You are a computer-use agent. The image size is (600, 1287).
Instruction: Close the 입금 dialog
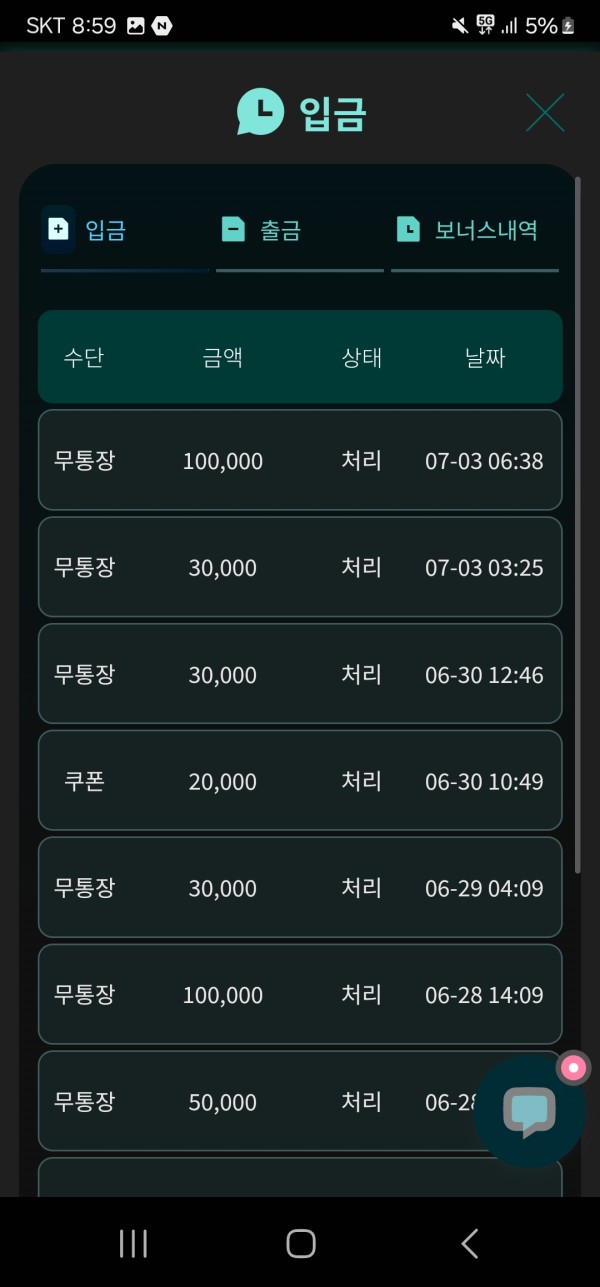click(545, 112)
